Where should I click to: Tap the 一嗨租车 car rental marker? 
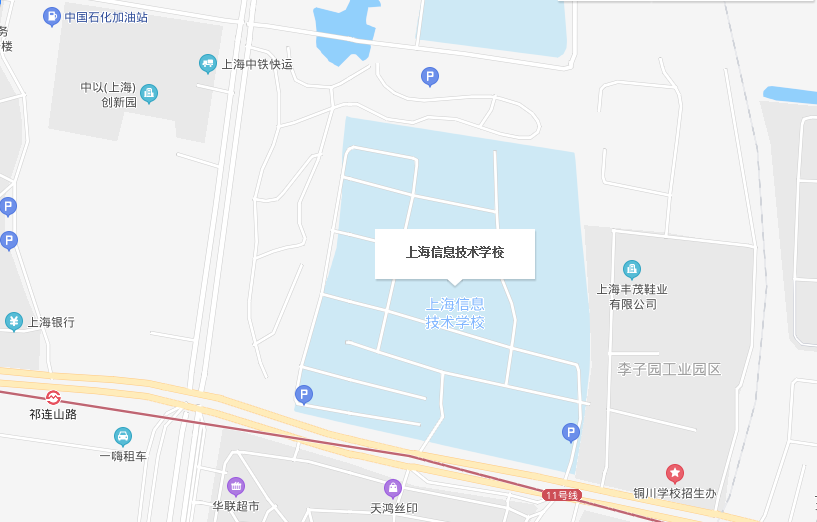122,436
